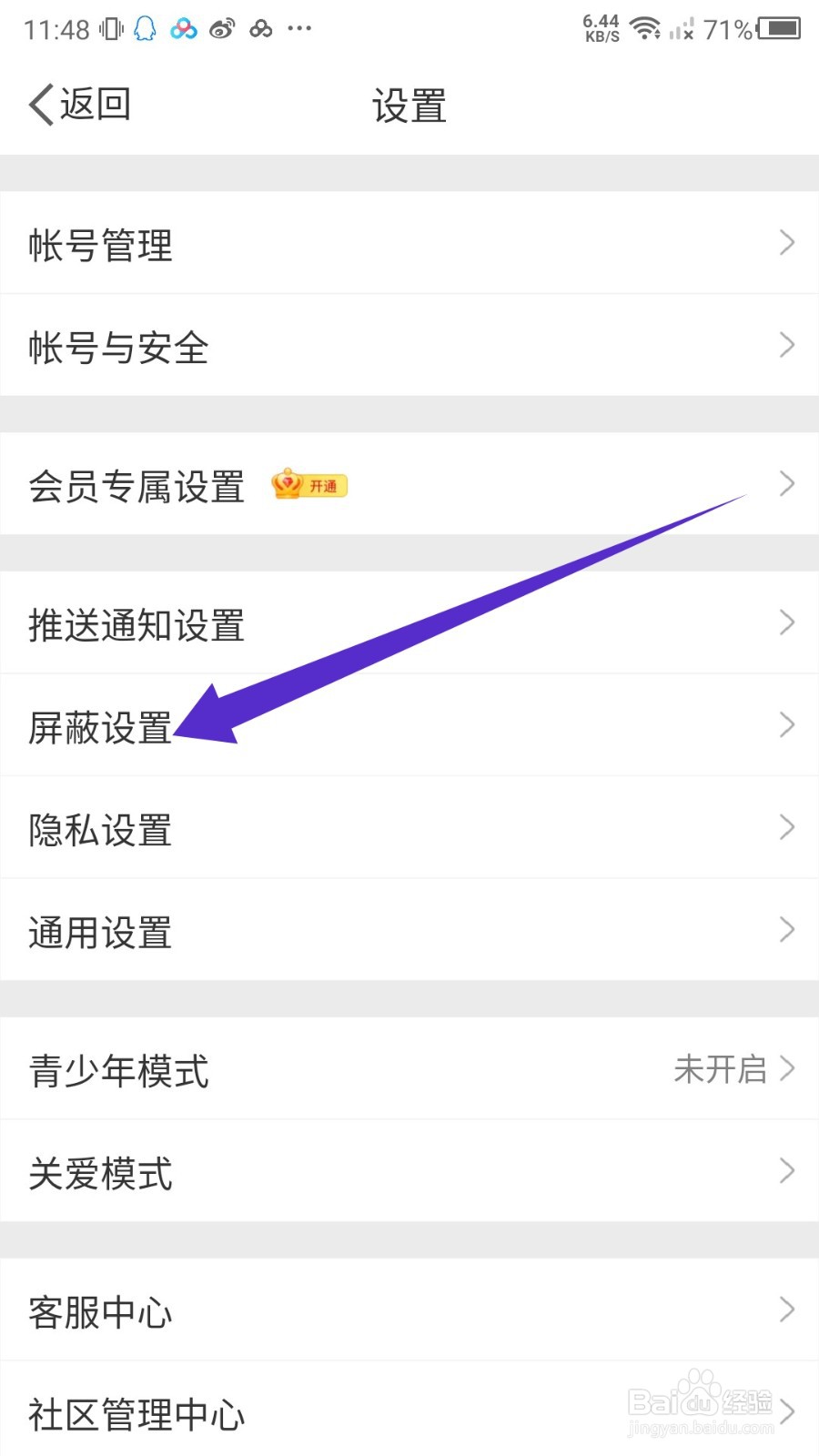Open the 推送通知设置 entry

(136, 624)
